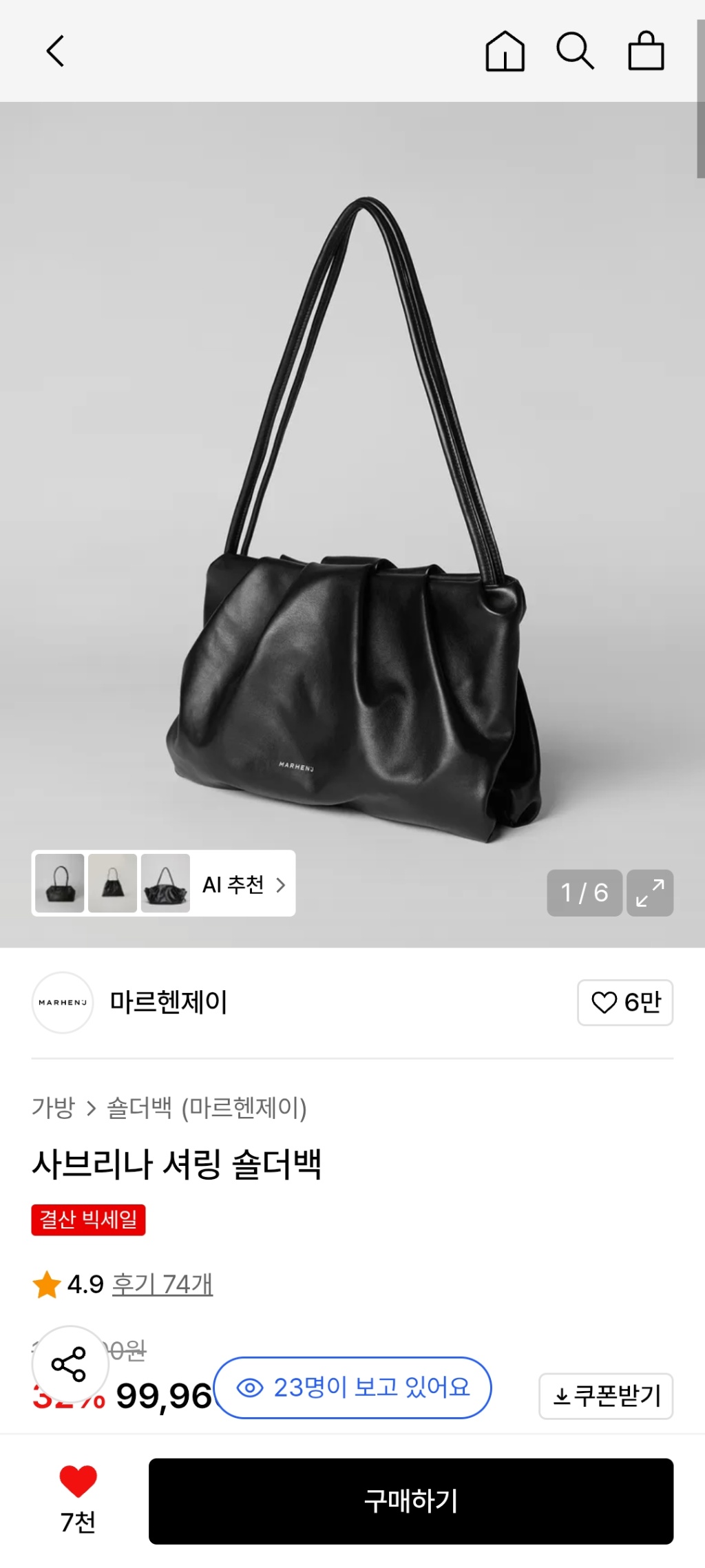Open 숄더백 (마르헨제이) category link
Image resolution: width=705 pixels, height=1568 pixels.
207,1108
